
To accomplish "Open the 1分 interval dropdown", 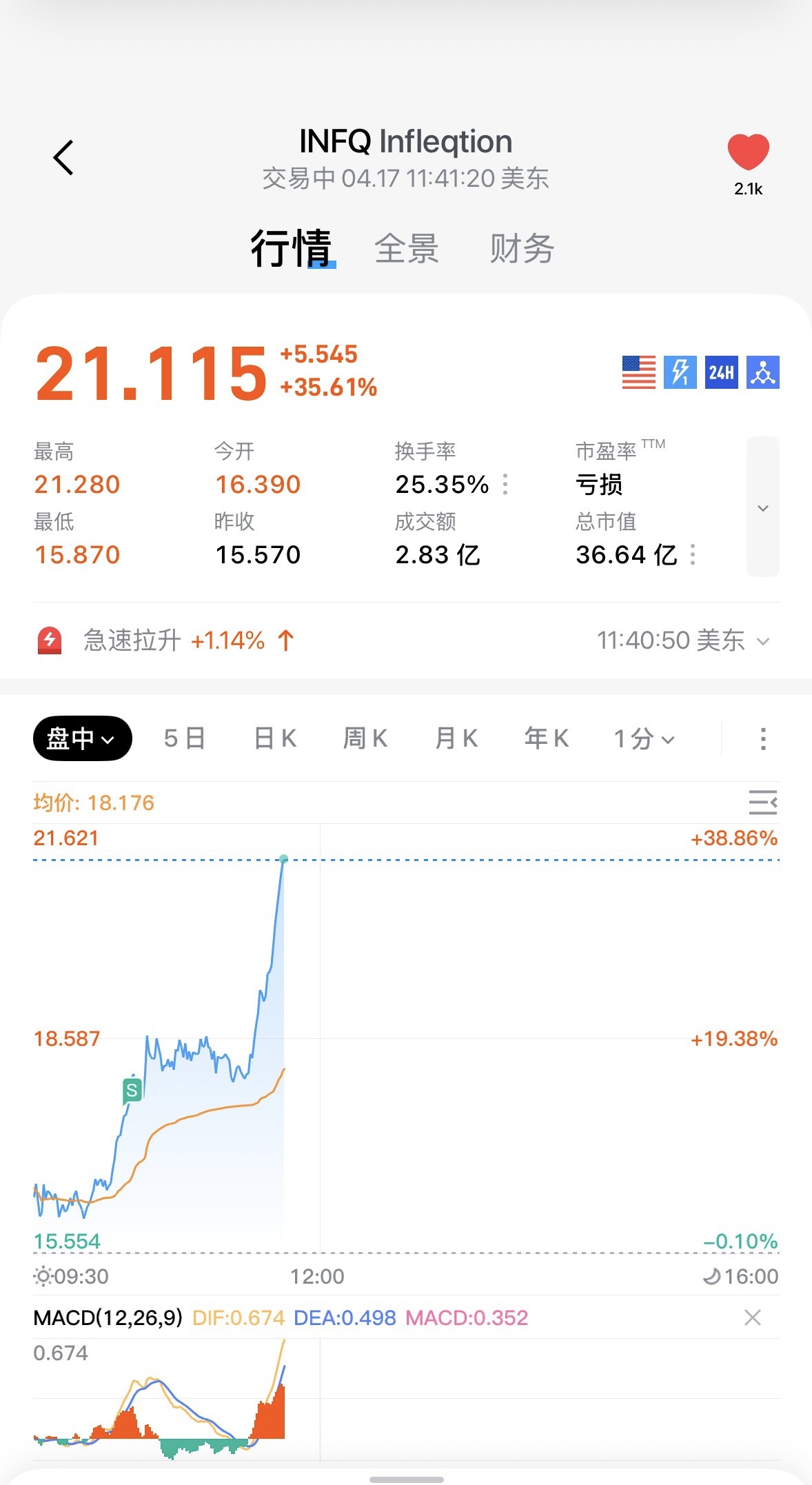I will [644, 739].
